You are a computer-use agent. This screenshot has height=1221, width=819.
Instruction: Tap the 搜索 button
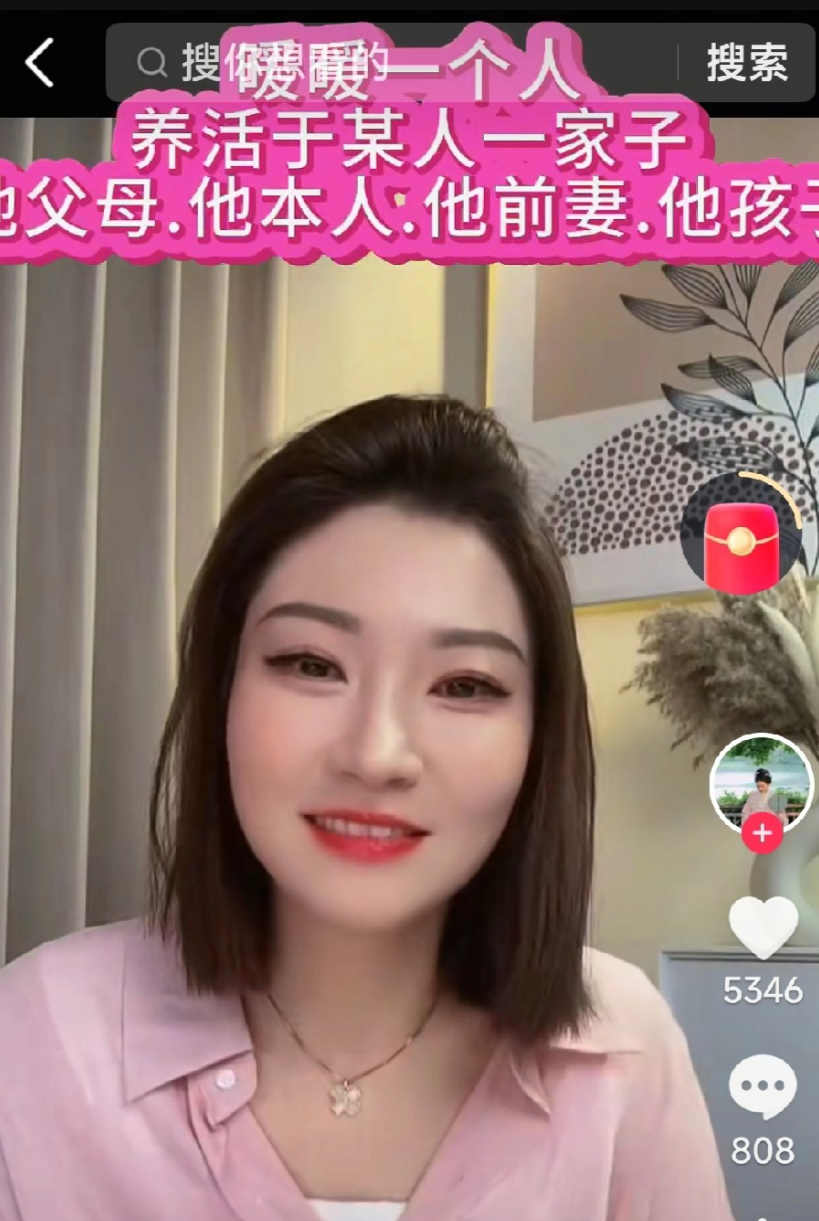pyautogui.click(x=747, y=64)
